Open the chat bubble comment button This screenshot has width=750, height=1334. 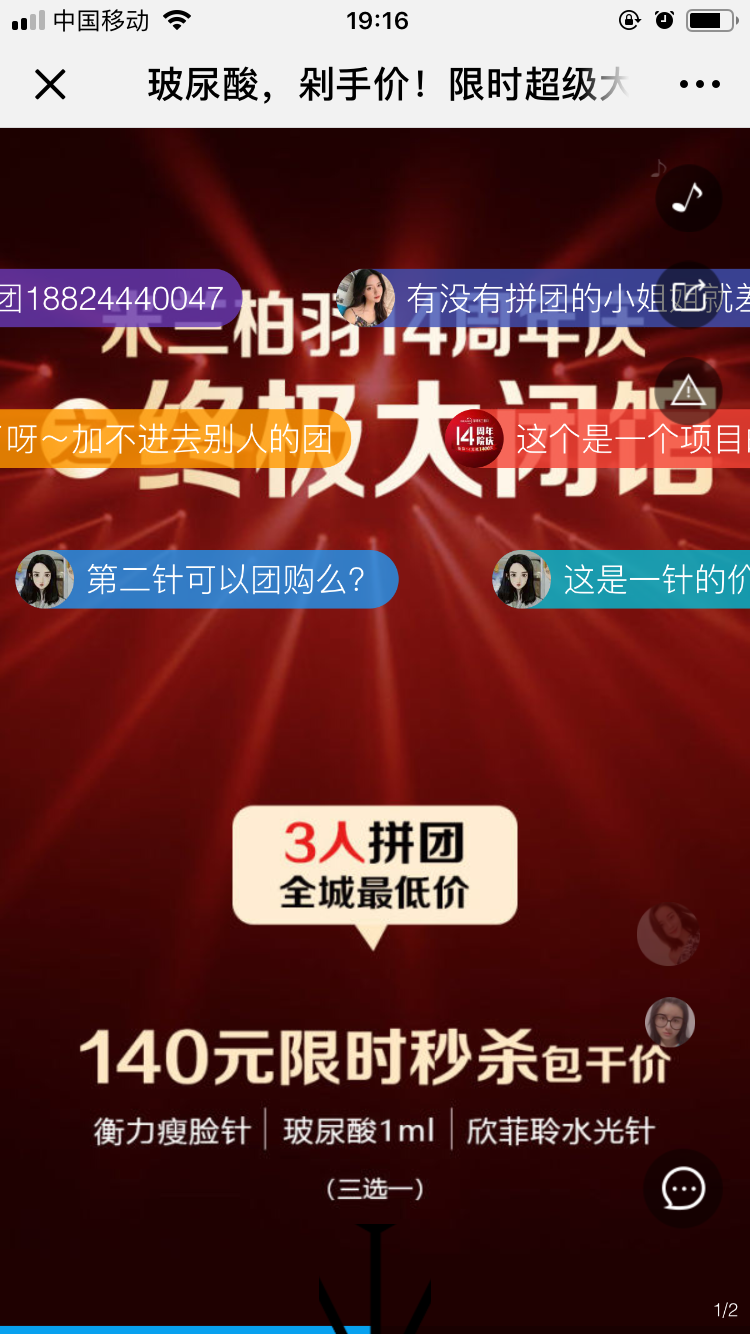pos(683,1189)
